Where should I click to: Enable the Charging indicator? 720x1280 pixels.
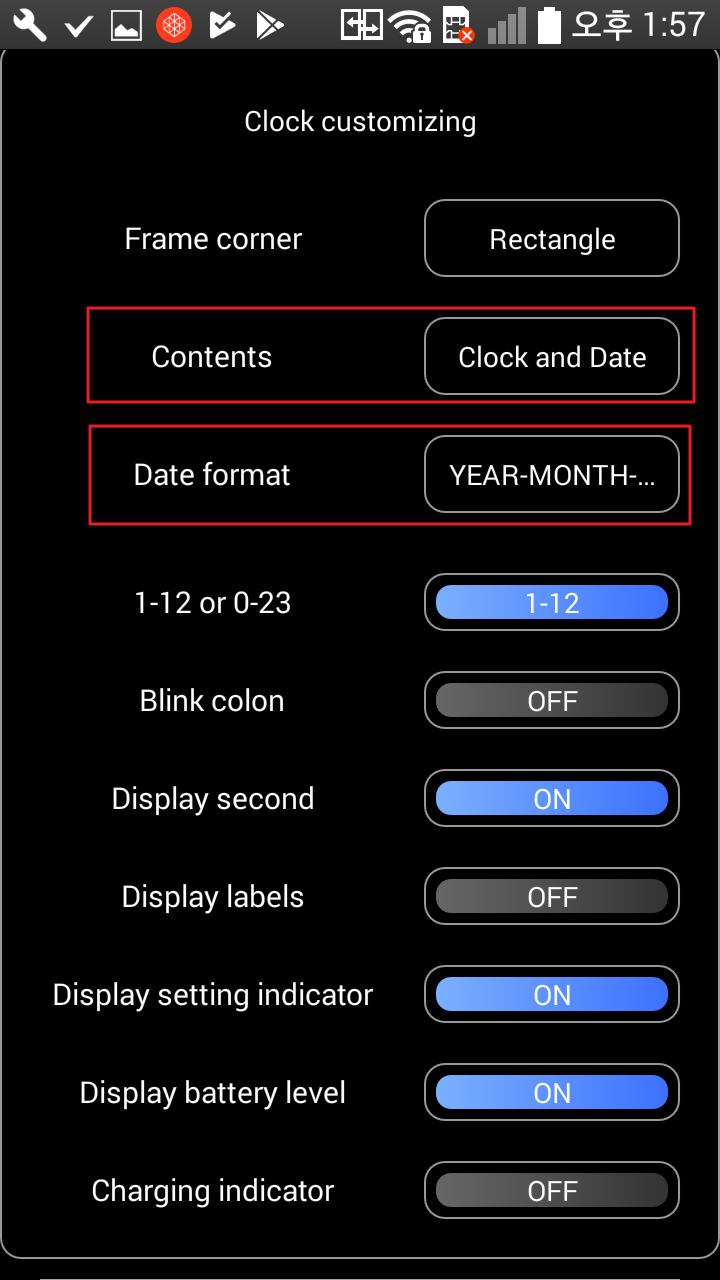coord(552,1190)
